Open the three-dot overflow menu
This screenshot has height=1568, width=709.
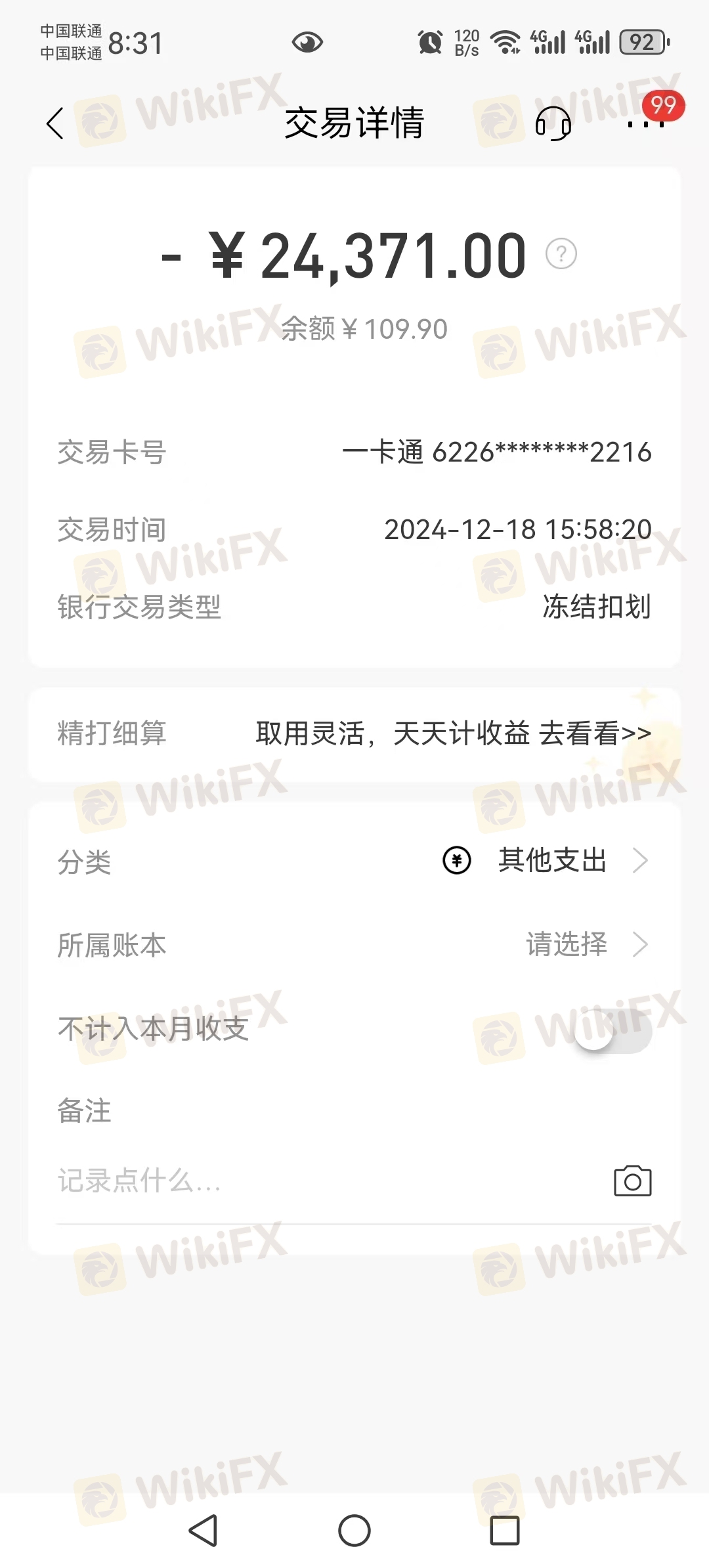(646, 123)
